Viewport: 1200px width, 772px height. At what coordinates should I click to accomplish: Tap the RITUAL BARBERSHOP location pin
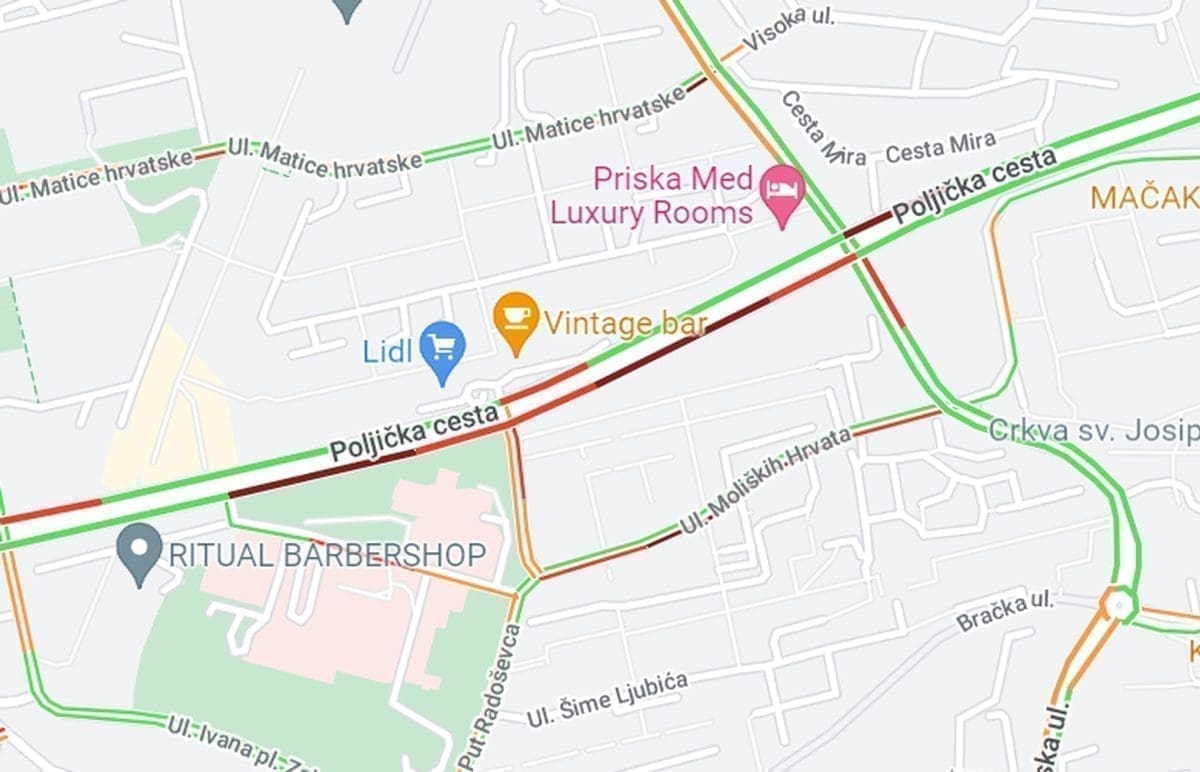coord(139,549)
